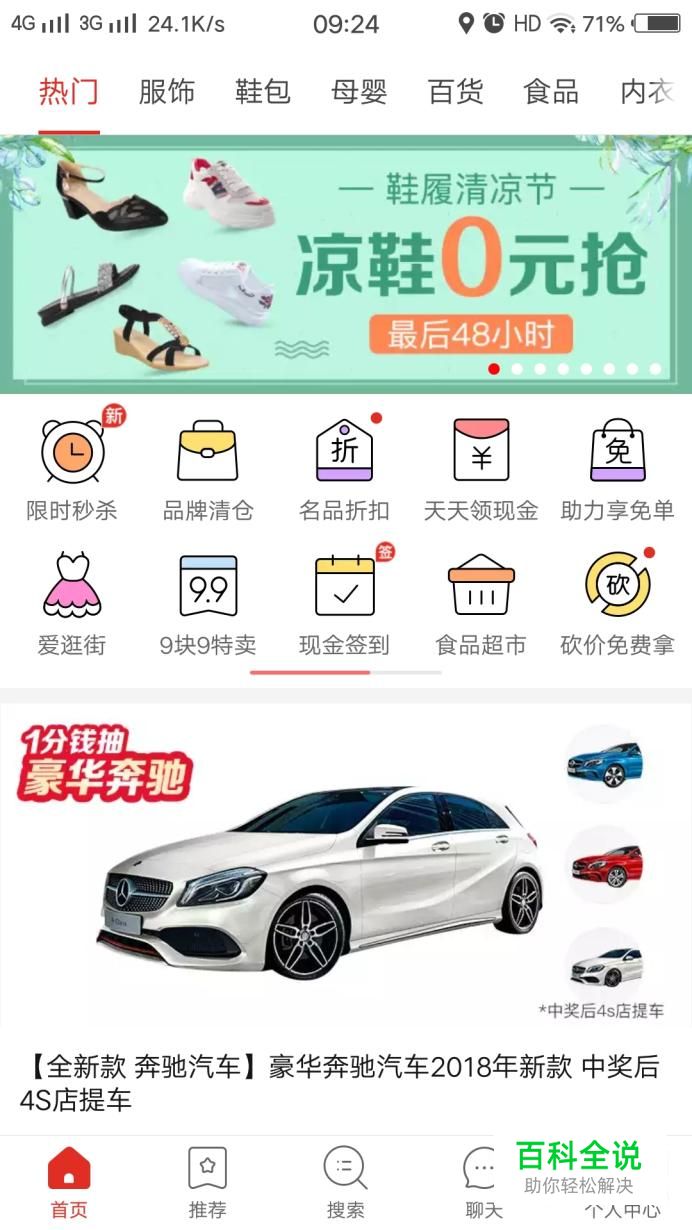Screen dimensions: 692x1230
Task: Open the 凉鞋0元抢 promotion banner
Action: click(x=346, y=264)
